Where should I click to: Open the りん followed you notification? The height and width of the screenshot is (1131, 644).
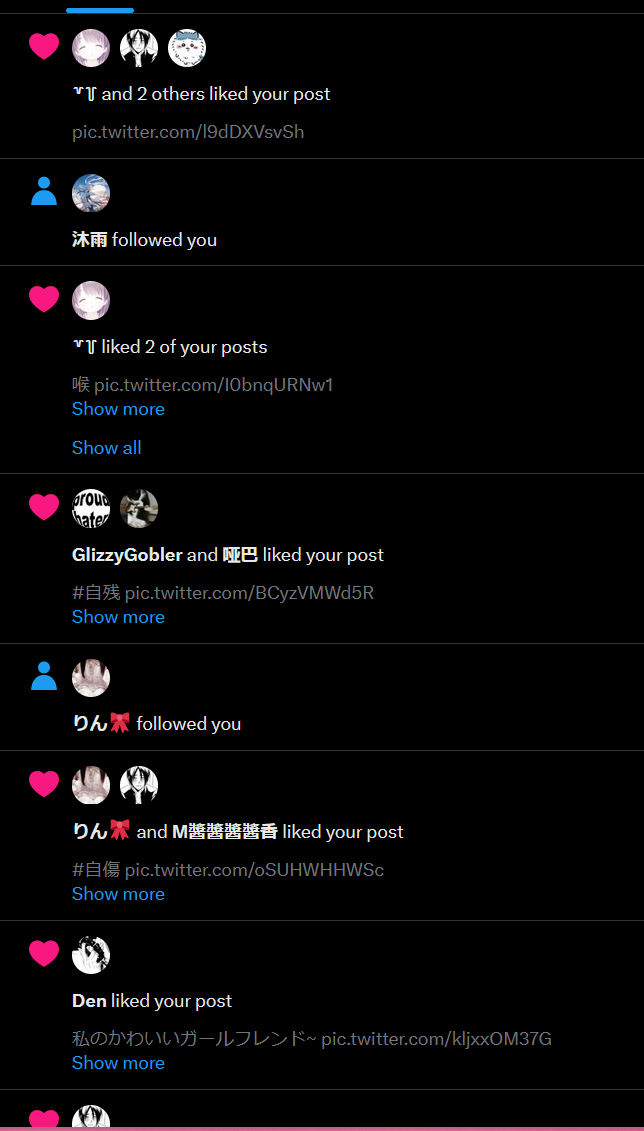tap(156, 724)
